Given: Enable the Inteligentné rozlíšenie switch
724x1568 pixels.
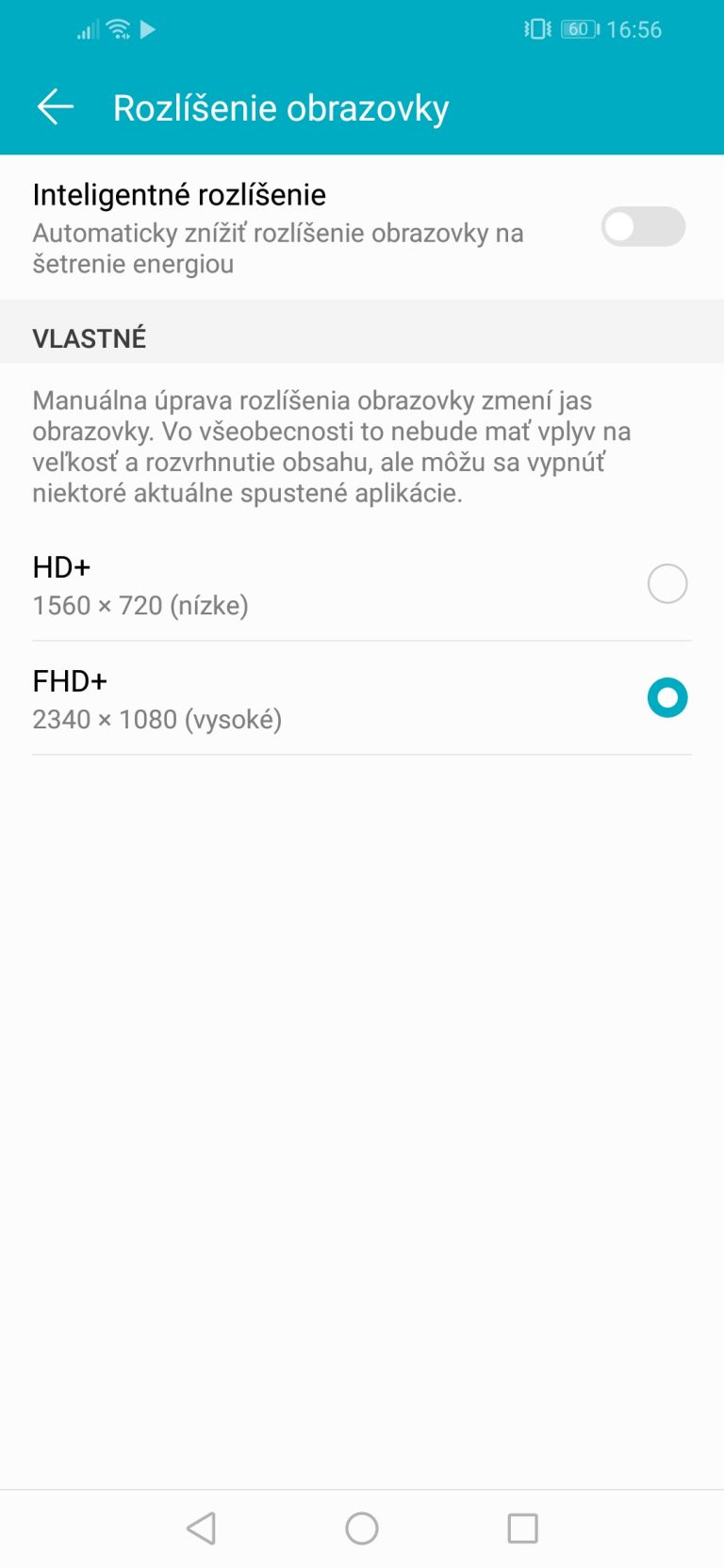Looking at the screenshot, I should 644,227.
